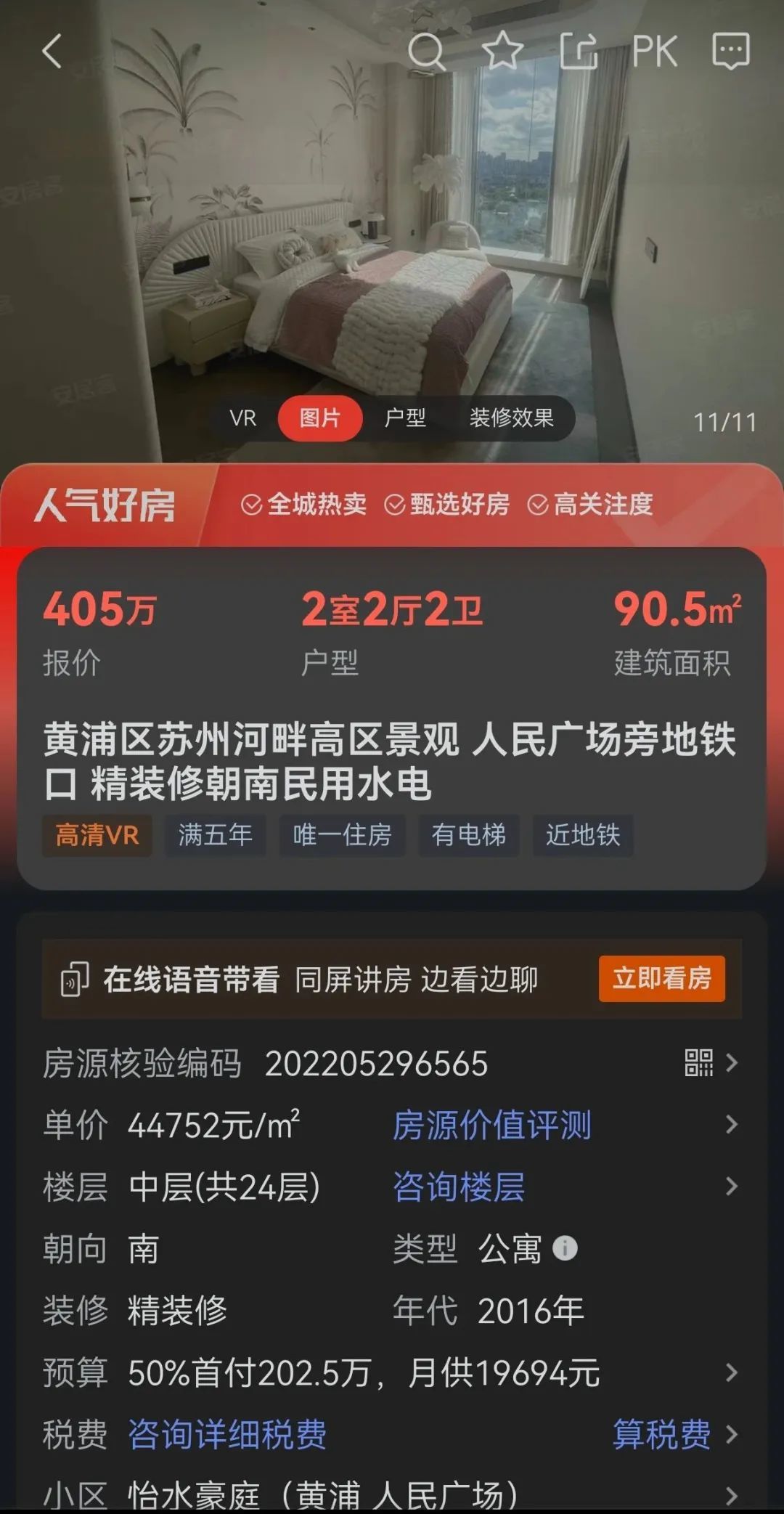784x1514 pixels.
Task: Open the PK comparison
Action: point(654,52)
